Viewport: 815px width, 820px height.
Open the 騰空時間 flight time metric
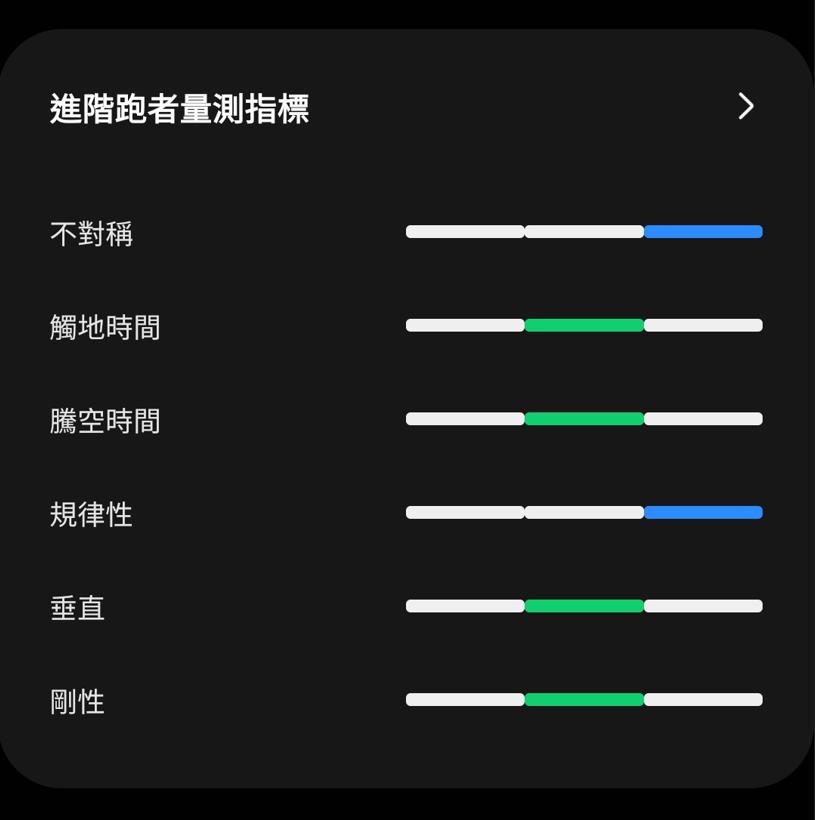pos(107,418)
